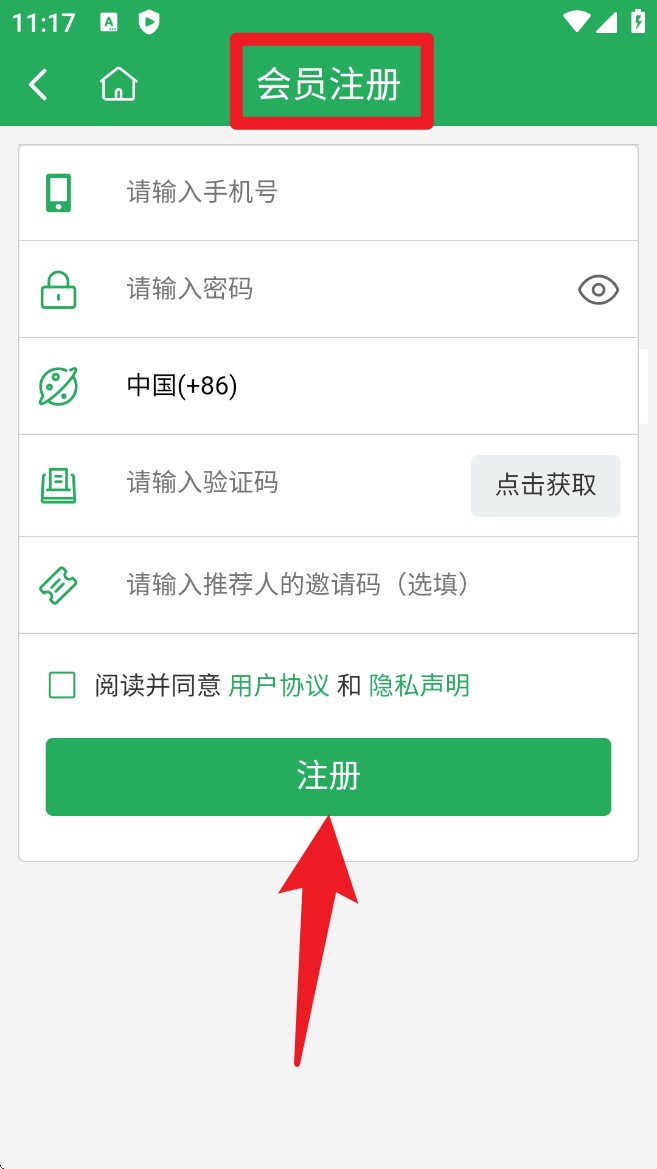Tap the green 注册 button

click(x=328, y=776)
